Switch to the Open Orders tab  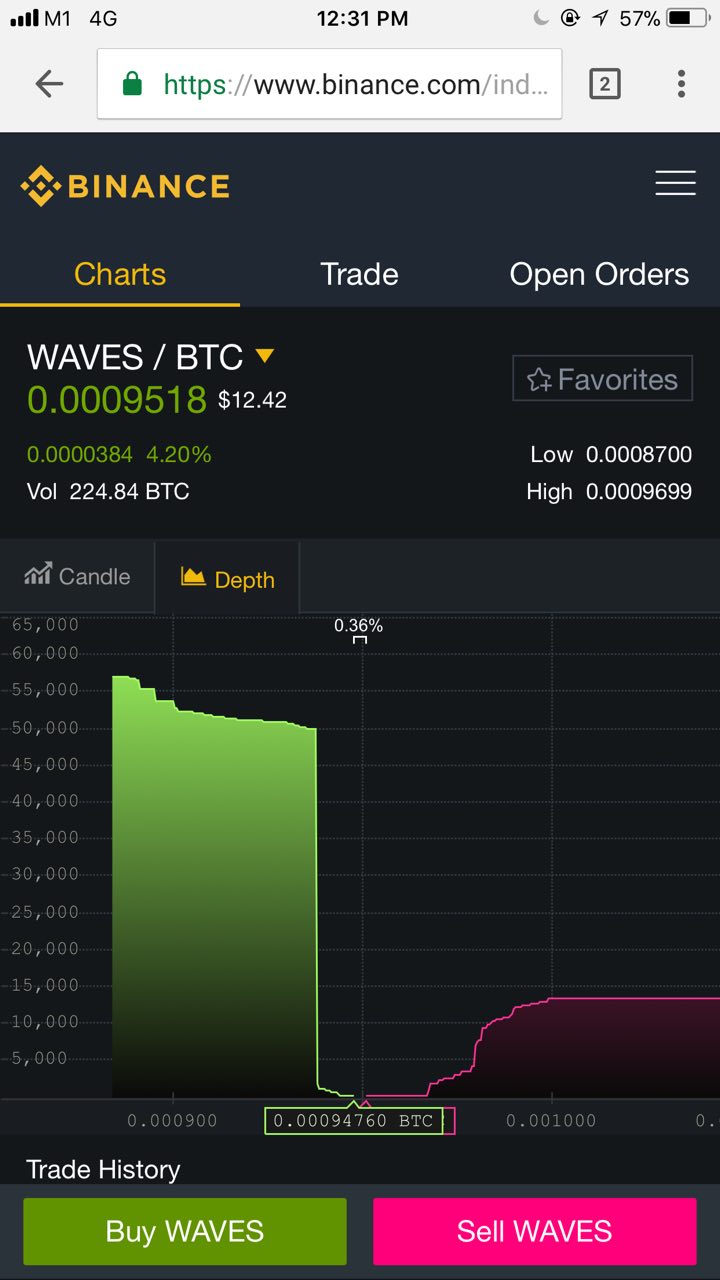[599, 274]
